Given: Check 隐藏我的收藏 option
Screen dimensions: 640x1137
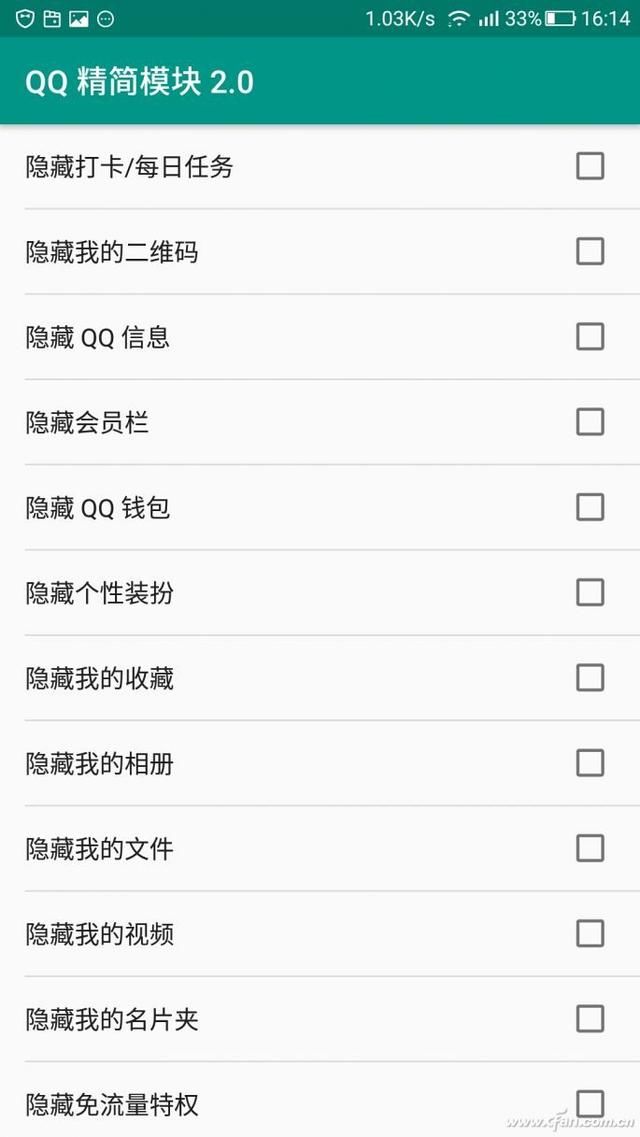Looking at the screenshot, I should [x=590, y=678].
